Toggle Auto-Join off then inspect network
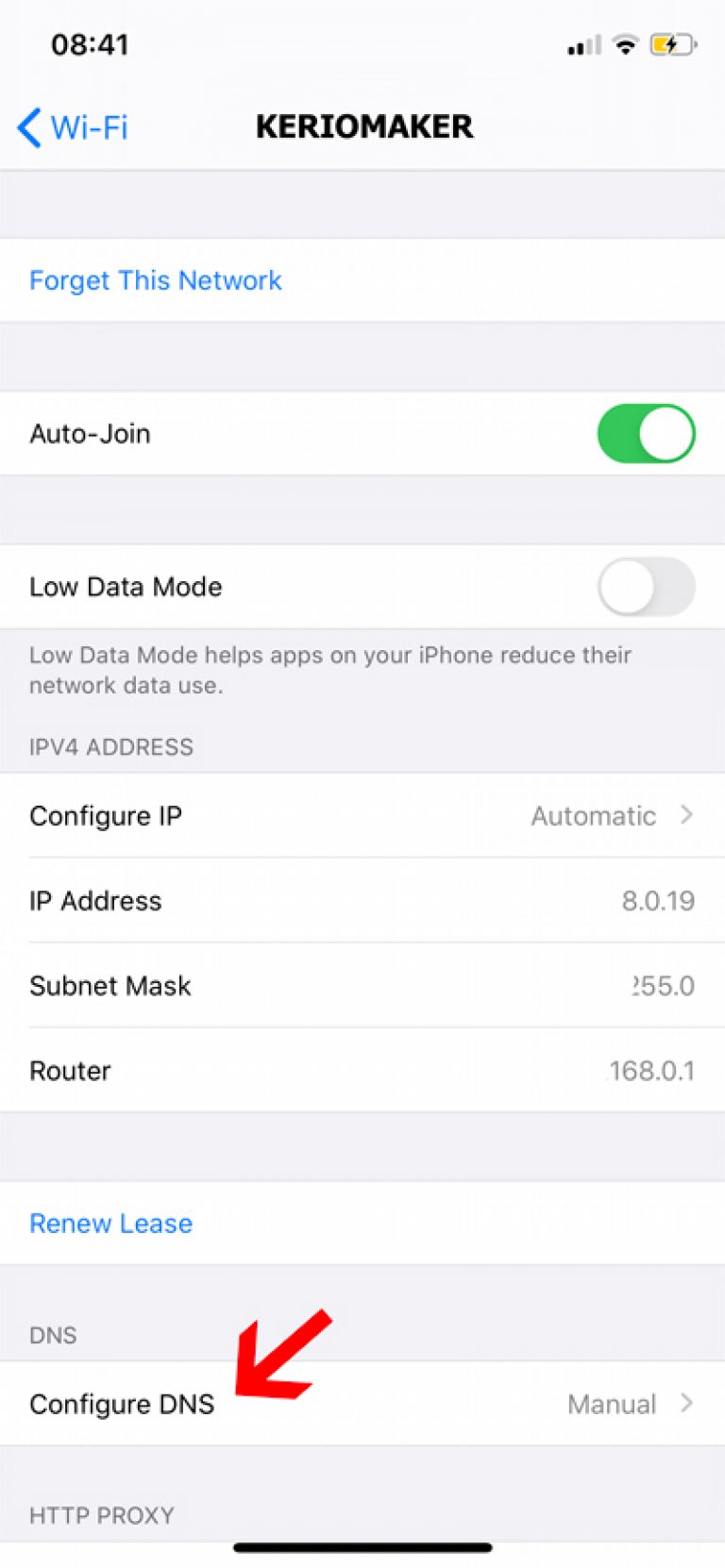This screenshot has width=725, height=1568. click(646, 433)
